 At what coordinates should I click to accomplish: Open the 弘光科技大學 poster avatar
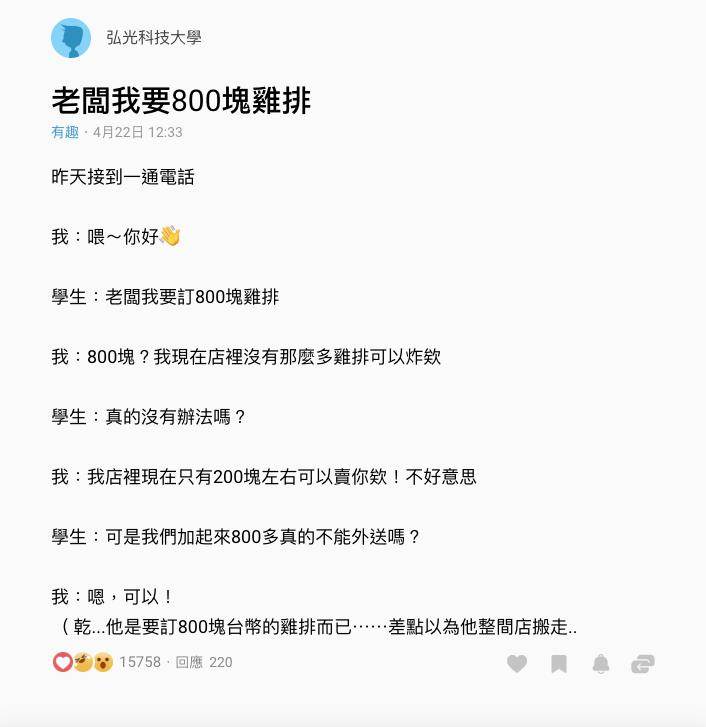tap(71, 38)
